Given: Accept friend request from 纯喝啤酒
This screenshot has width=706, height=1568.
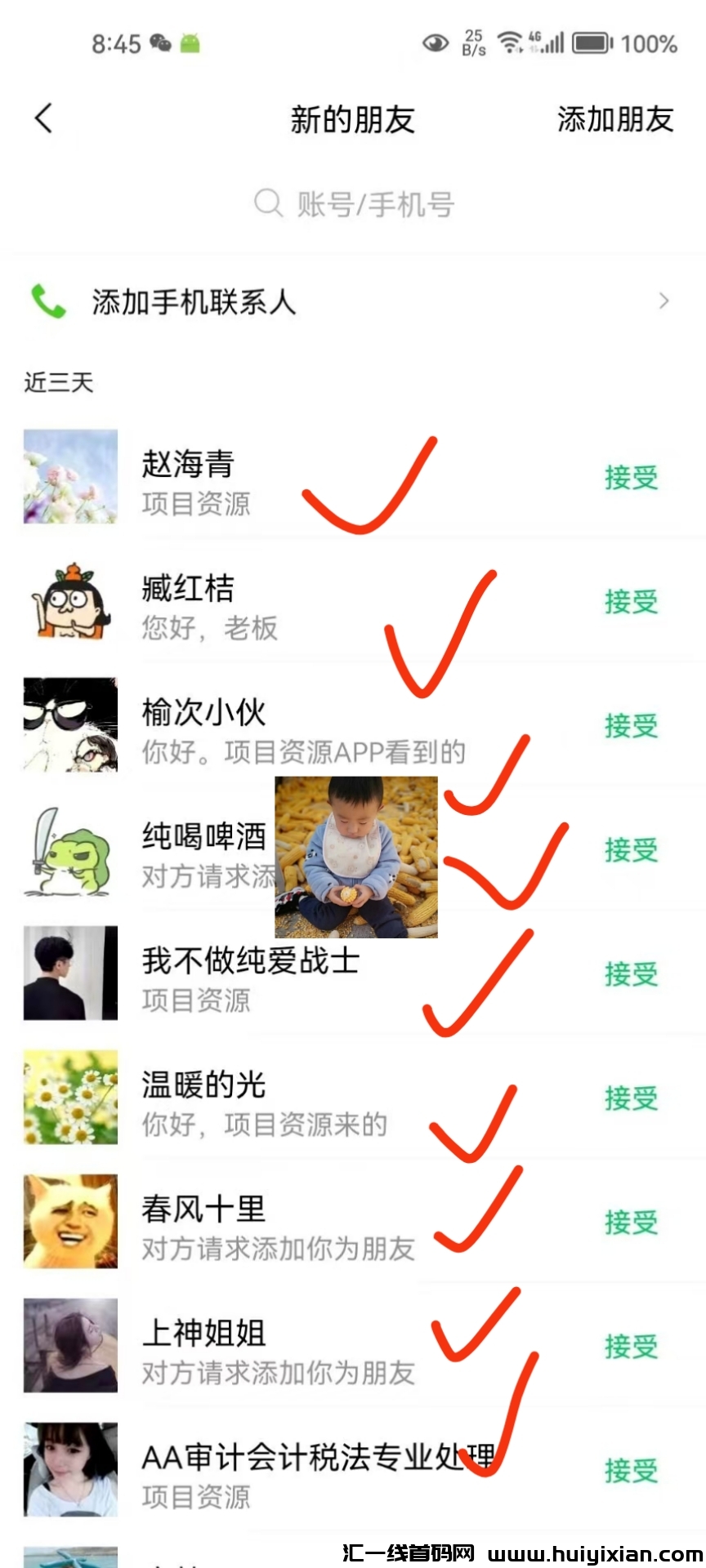Looking at the screenshot, I should 630,850.
